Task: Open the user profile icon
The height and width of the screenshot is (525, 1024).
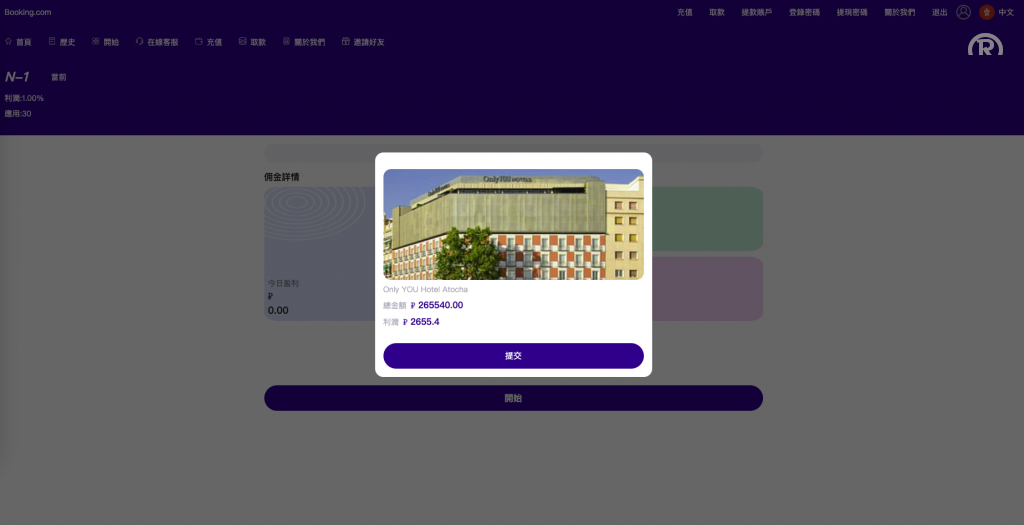Action: 963,12
